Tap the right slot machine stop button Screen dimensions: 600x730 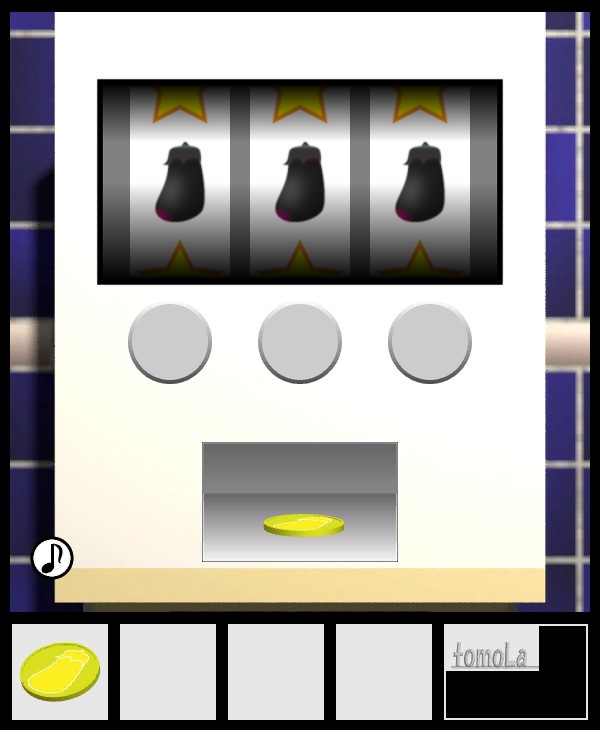[x=430, y=342]
